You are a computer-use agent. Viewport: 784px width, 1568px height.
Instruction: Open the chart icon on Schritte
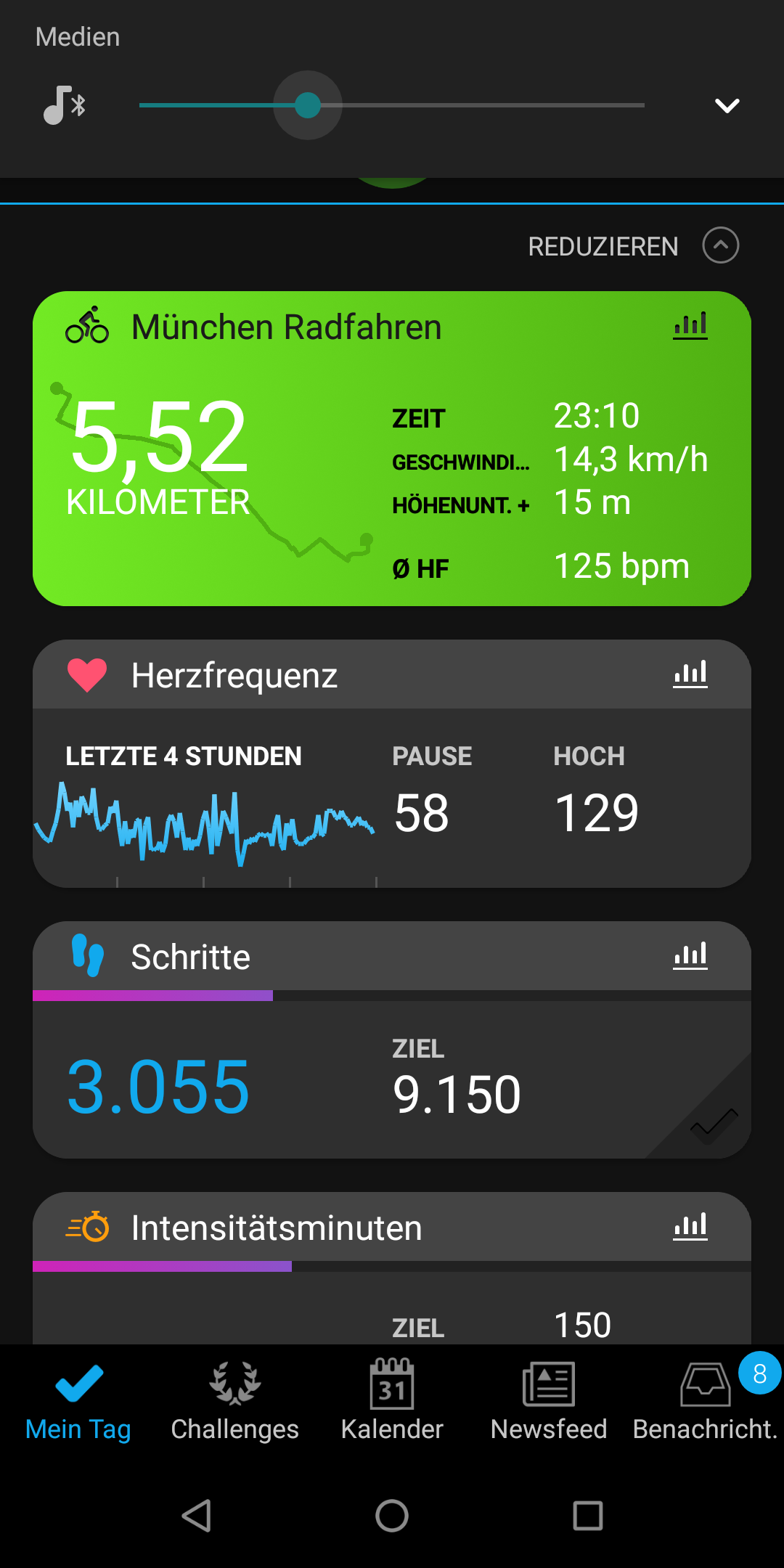point(690,957)
